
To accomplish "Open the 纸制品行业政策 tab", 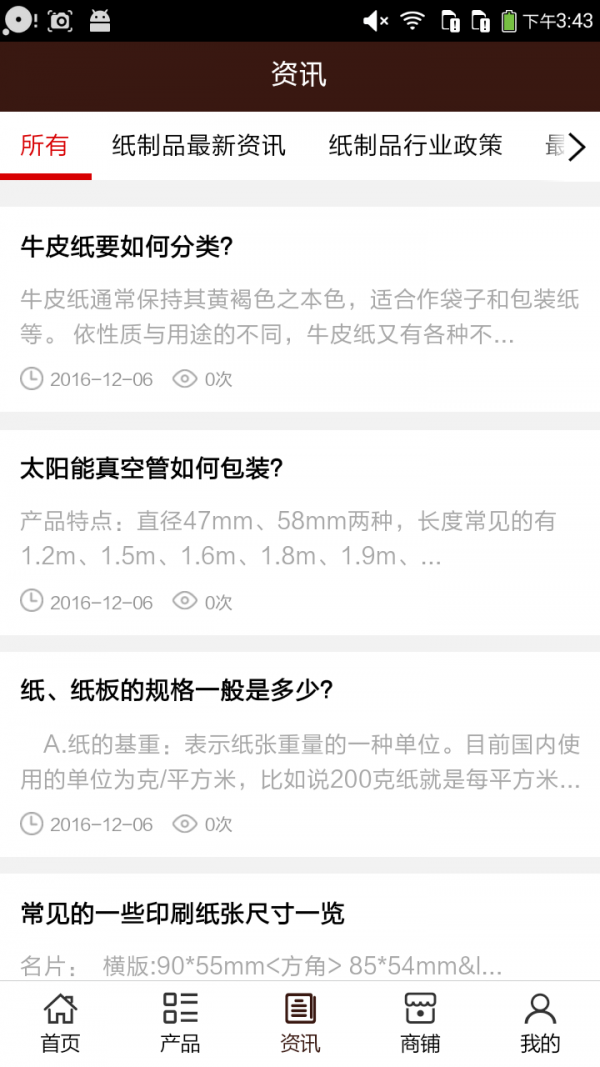I will coord(415,146).
